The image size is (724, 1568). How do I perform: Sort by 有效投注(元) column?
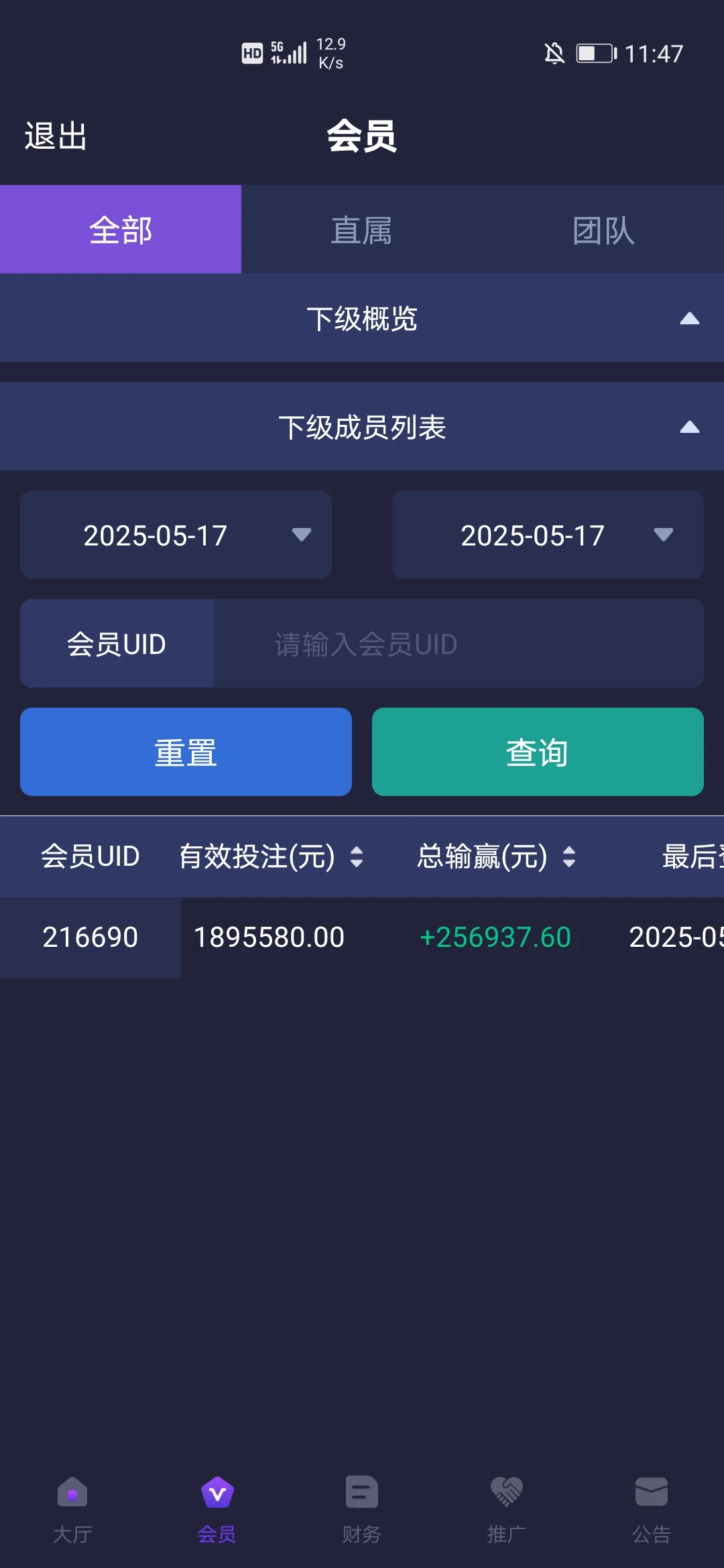point(271,856)
